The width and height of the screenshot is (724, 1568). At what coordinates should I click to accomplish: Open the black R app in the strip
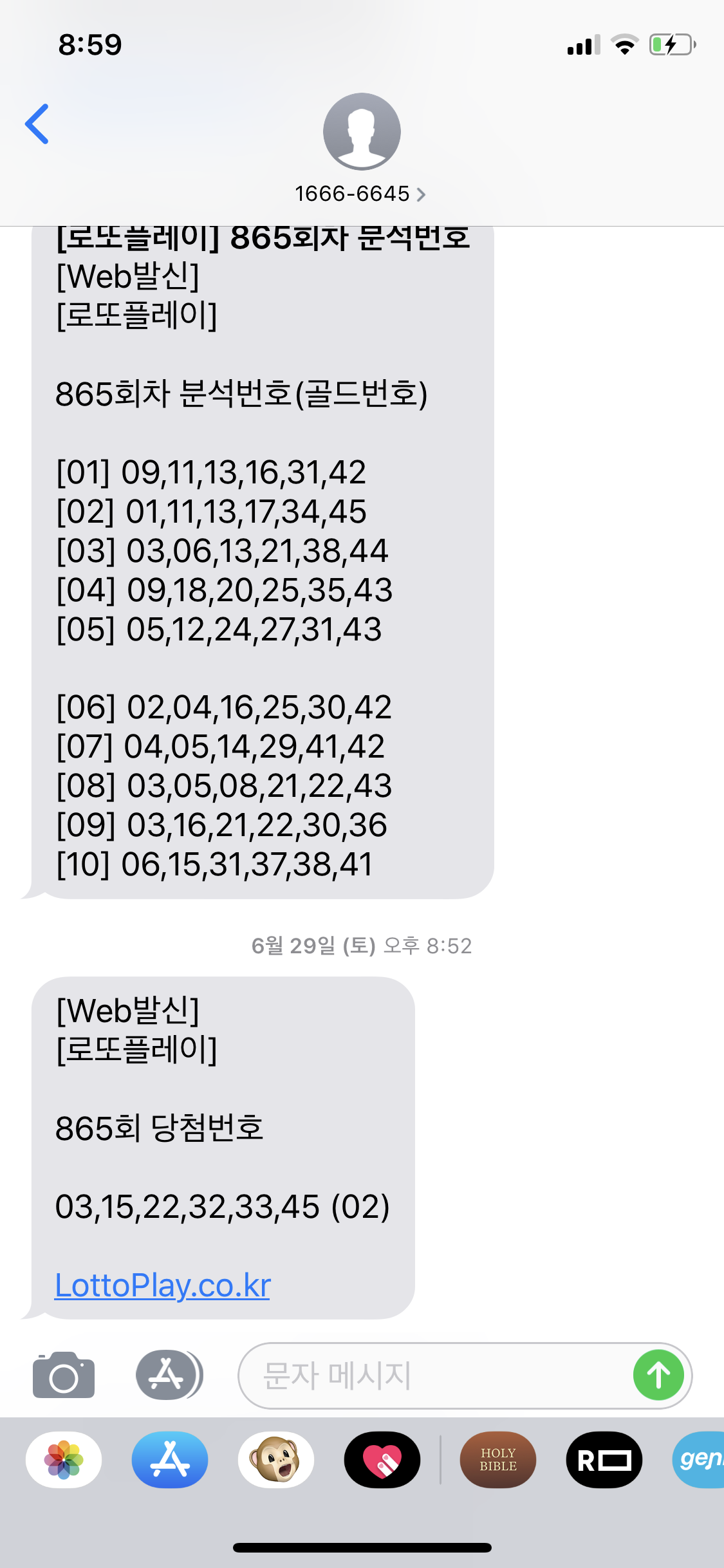tap(604, 1460)
